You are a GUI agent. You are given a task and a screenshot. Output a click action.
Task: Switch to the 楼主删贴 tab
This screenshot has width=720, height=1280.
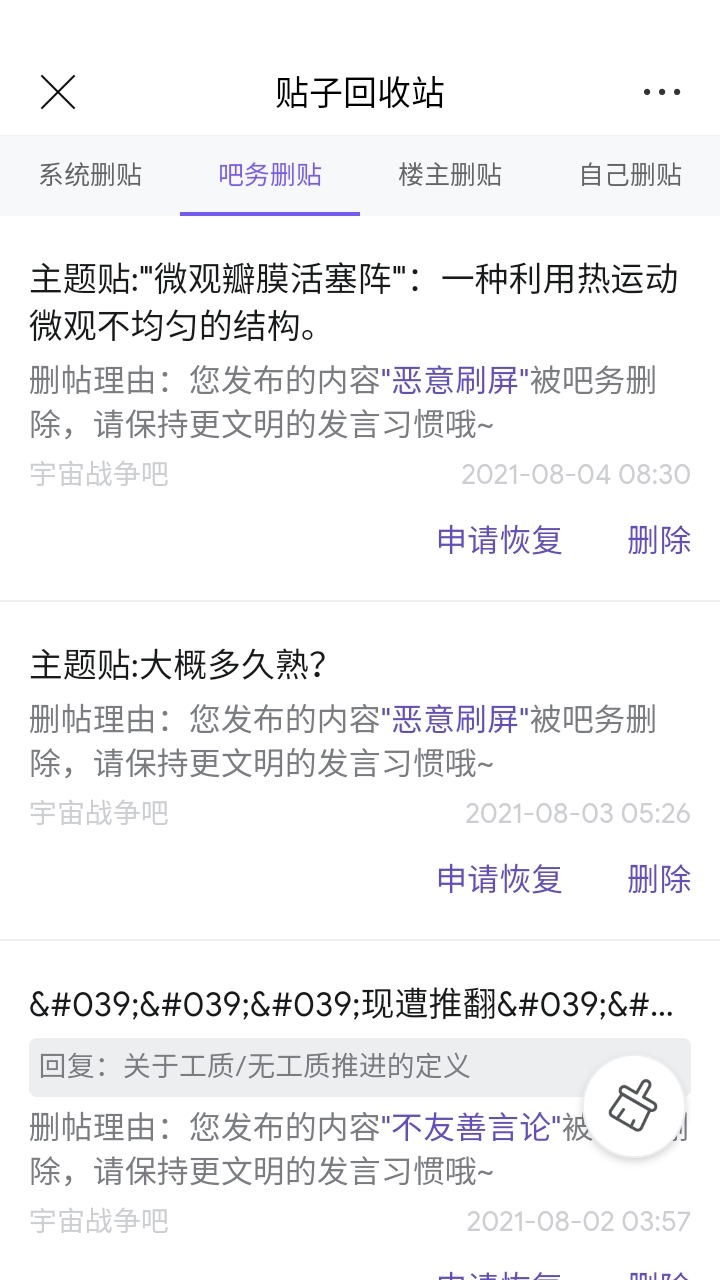click(x=450, y=175)
